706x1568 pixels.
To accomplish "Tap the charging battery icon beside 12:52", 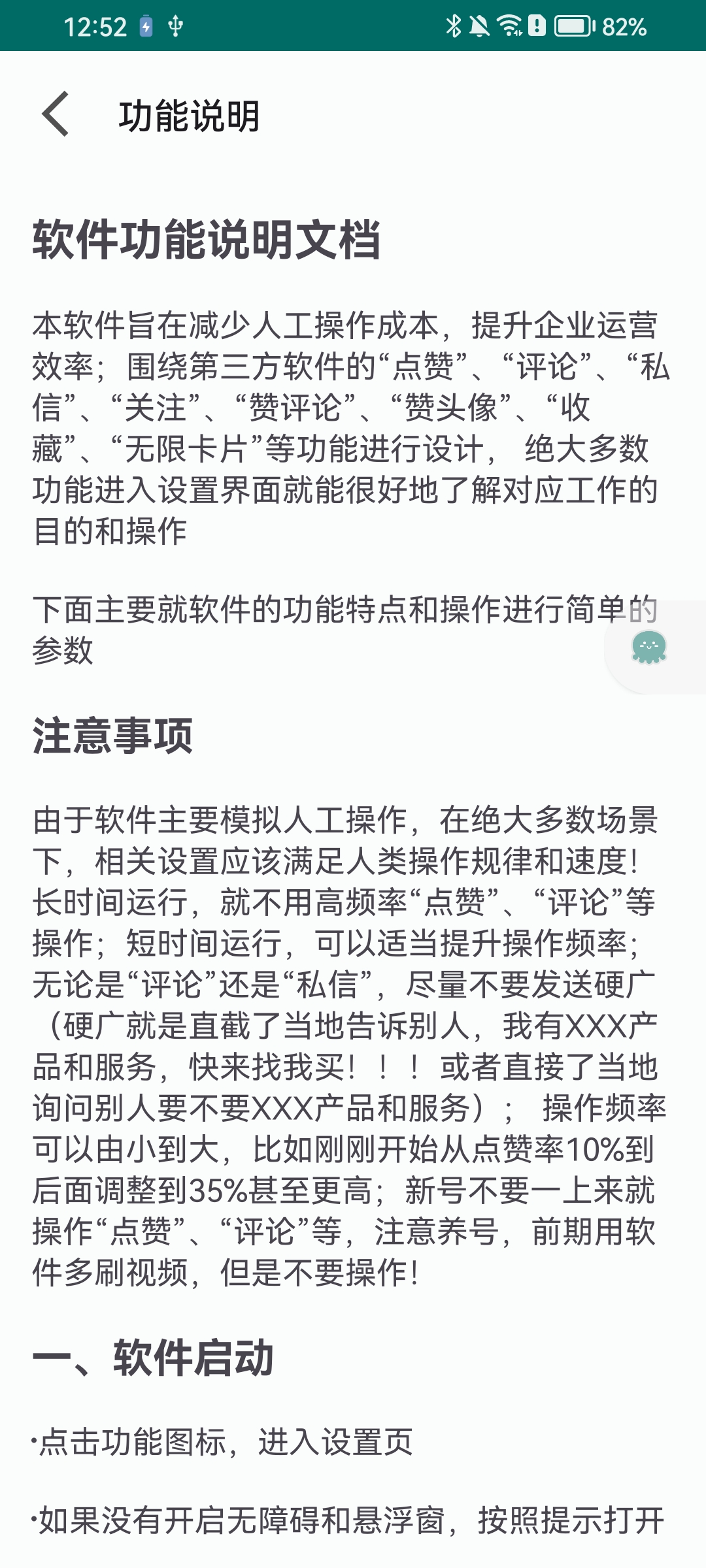I will pos(145,26).
